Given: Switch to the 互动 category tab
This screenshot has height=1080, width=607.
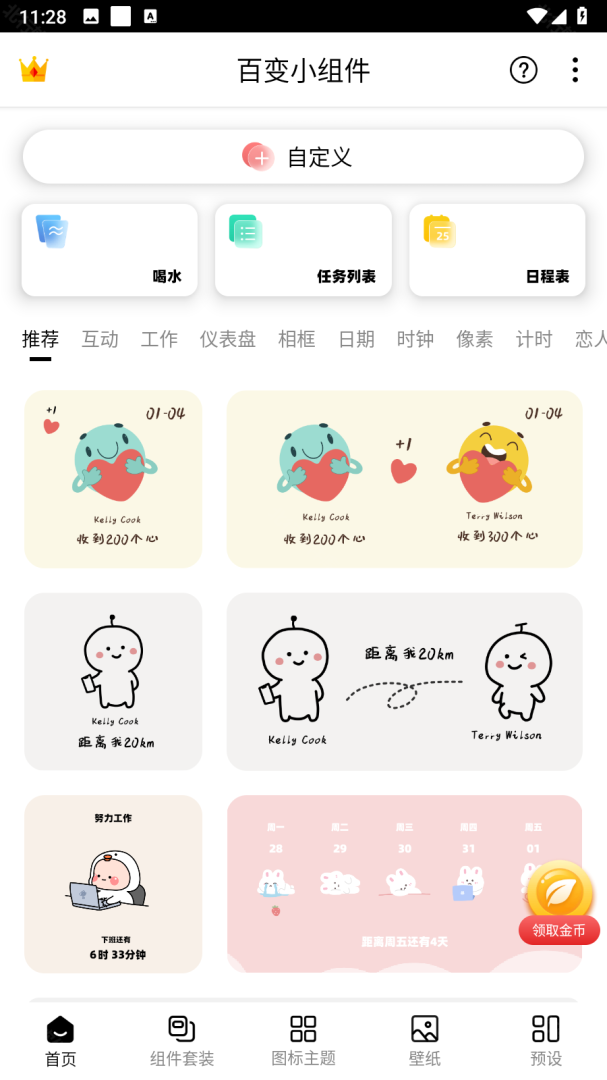Looking at the screenshot, I should tap(100, 339).
